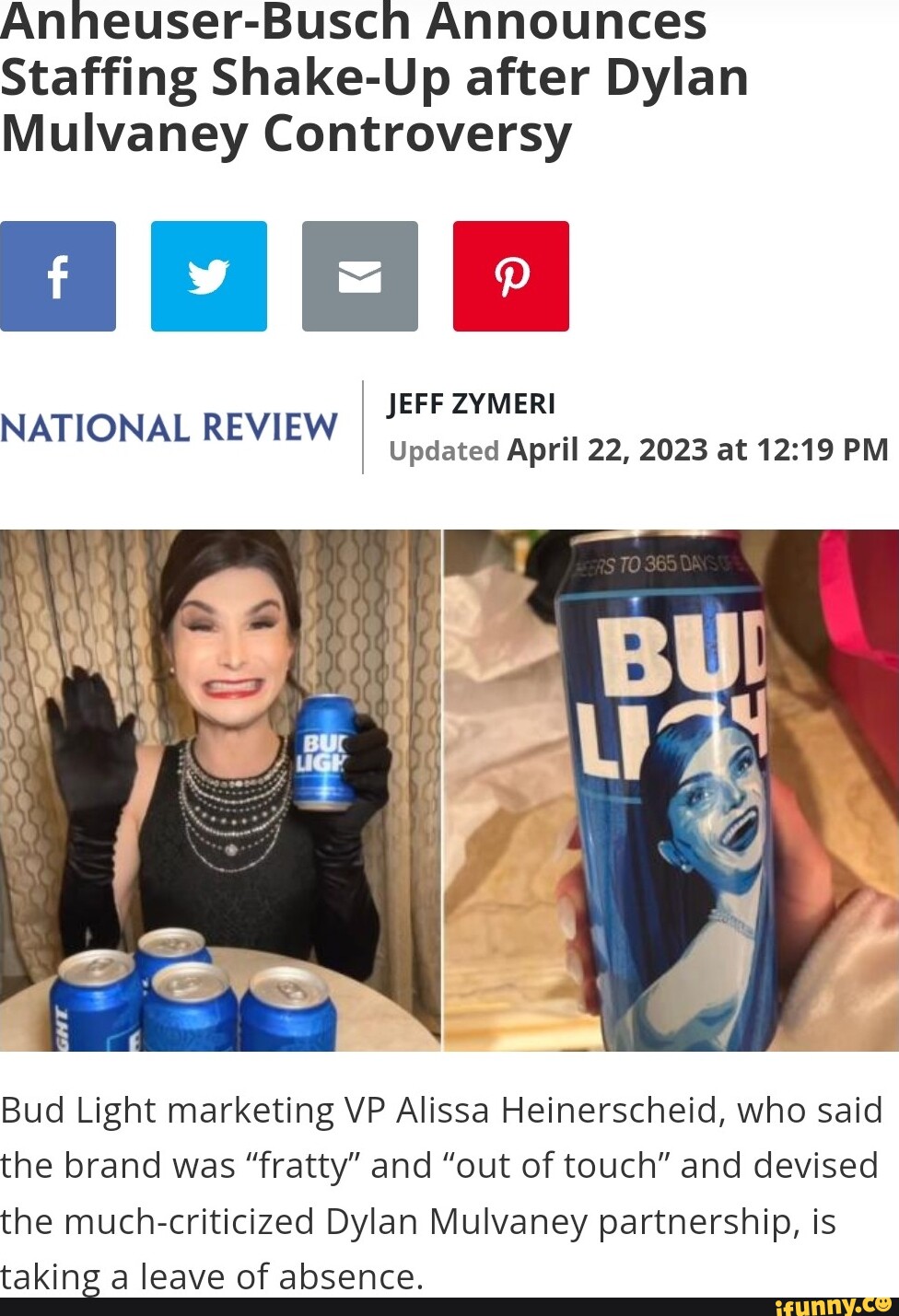This screenshot has height=1316, width=899.
Task: Click the envelope share icon
Action: 360,274
